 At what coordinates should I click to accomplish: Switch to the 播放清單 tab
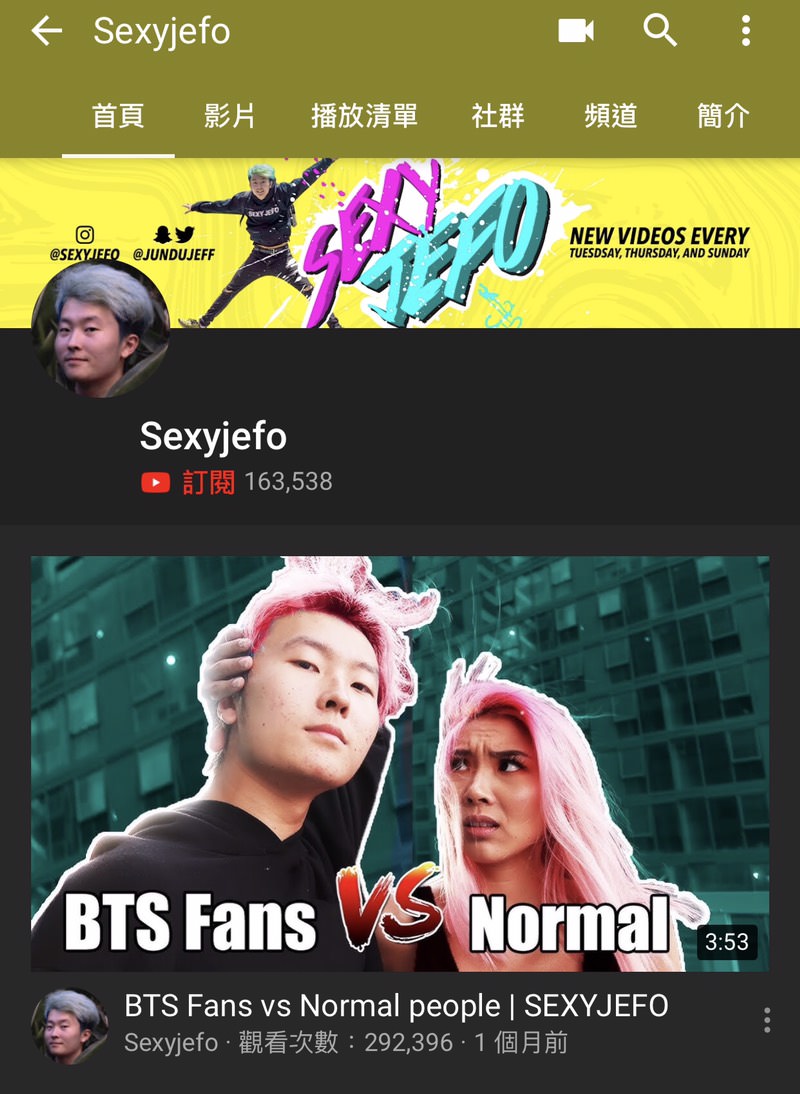[x=364, y=116]
